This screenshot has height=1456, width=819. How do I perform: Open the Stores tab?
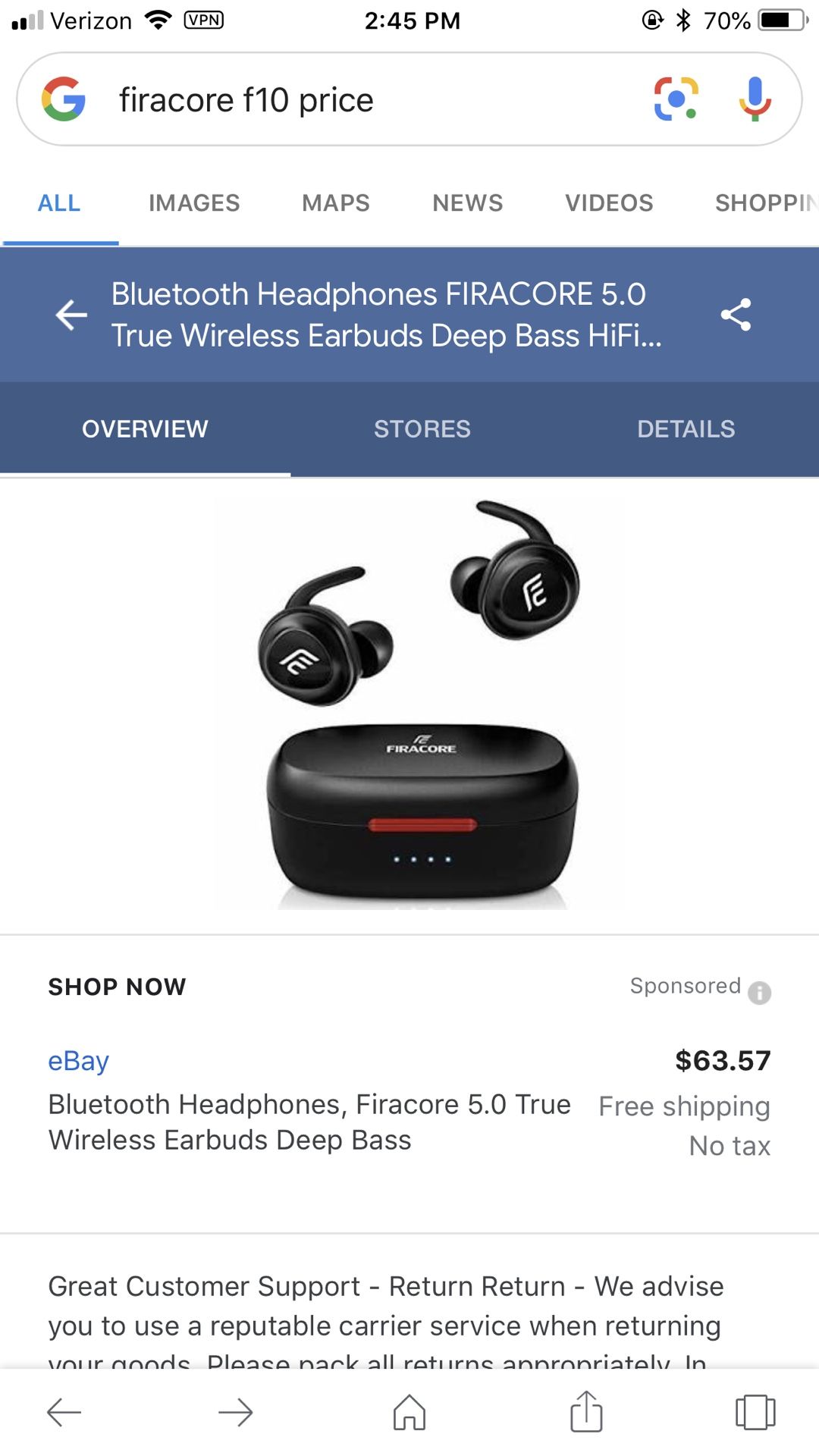click(422, 429)
